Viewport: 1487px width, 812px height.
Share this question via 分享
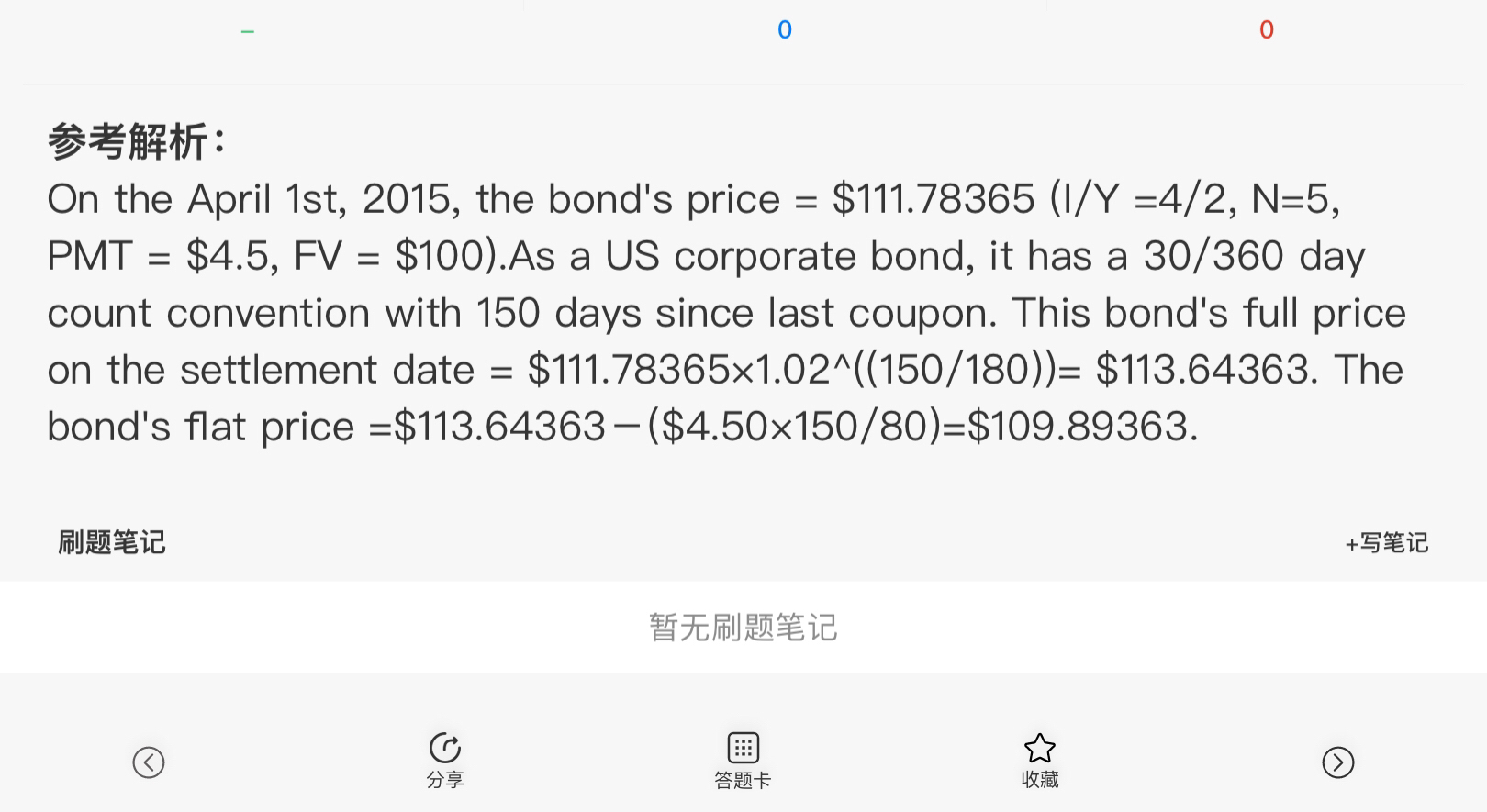[445, 760]
